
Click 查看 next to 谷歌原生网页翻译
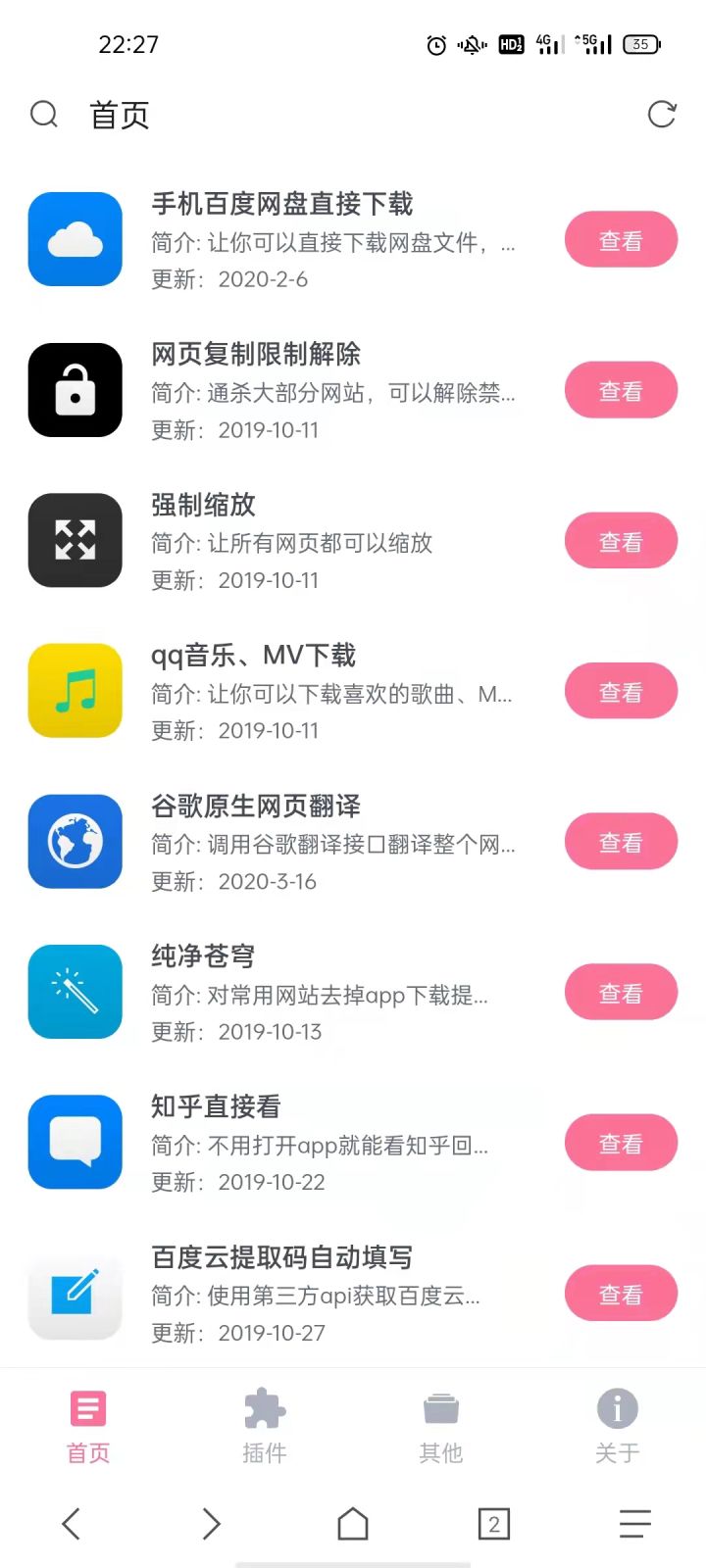click(621, 841)
